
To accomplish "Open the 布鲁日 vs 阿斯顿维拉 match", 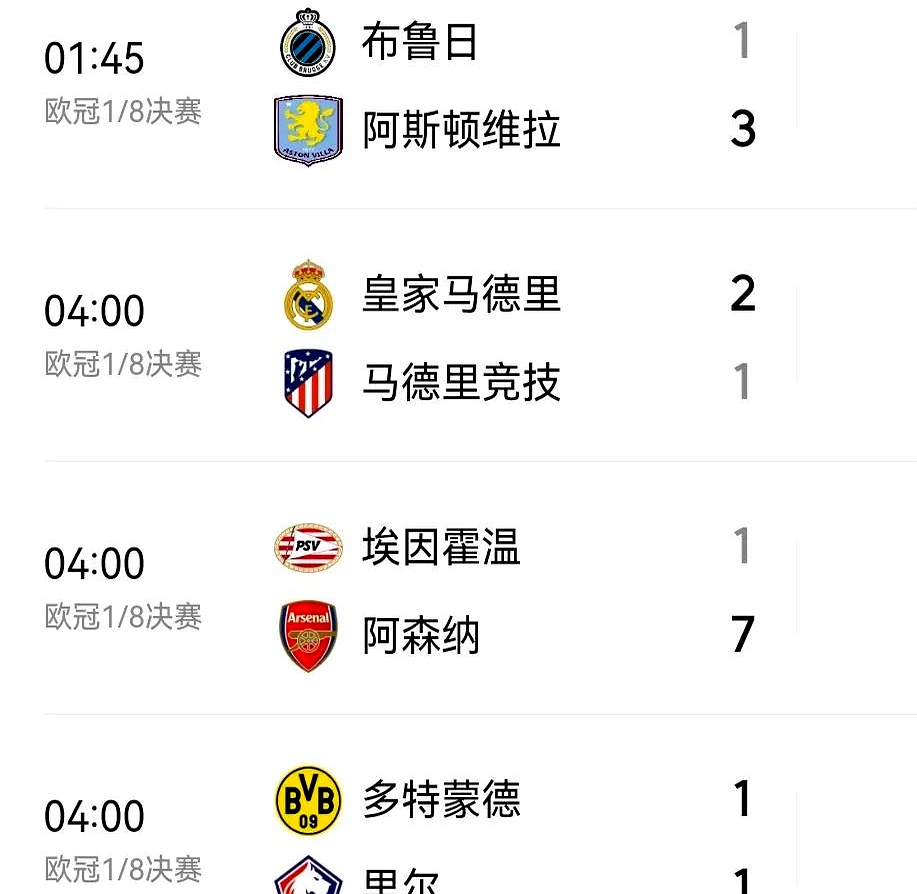I will tap(460, 87).
